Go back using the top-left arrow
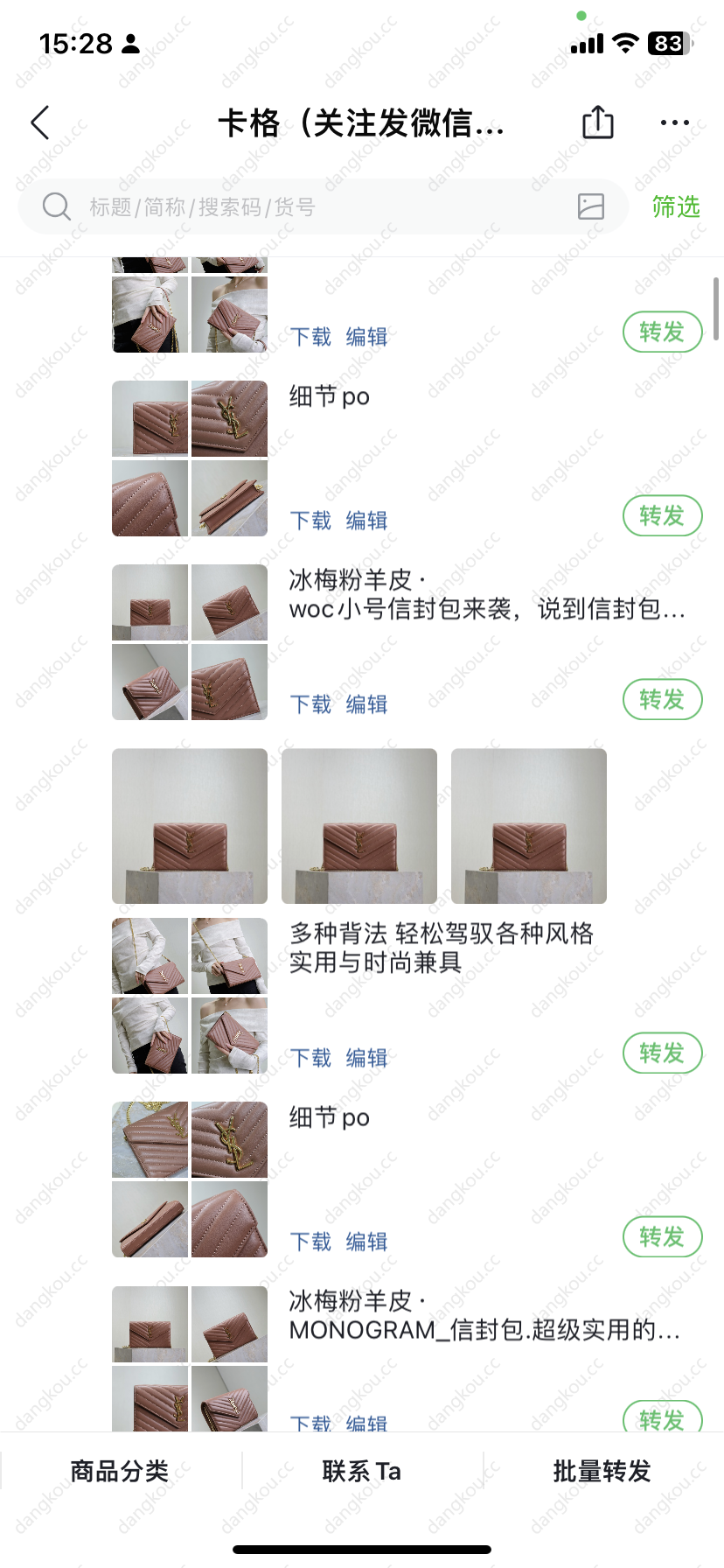This screenshot has width=724, height=1568. 40,123
